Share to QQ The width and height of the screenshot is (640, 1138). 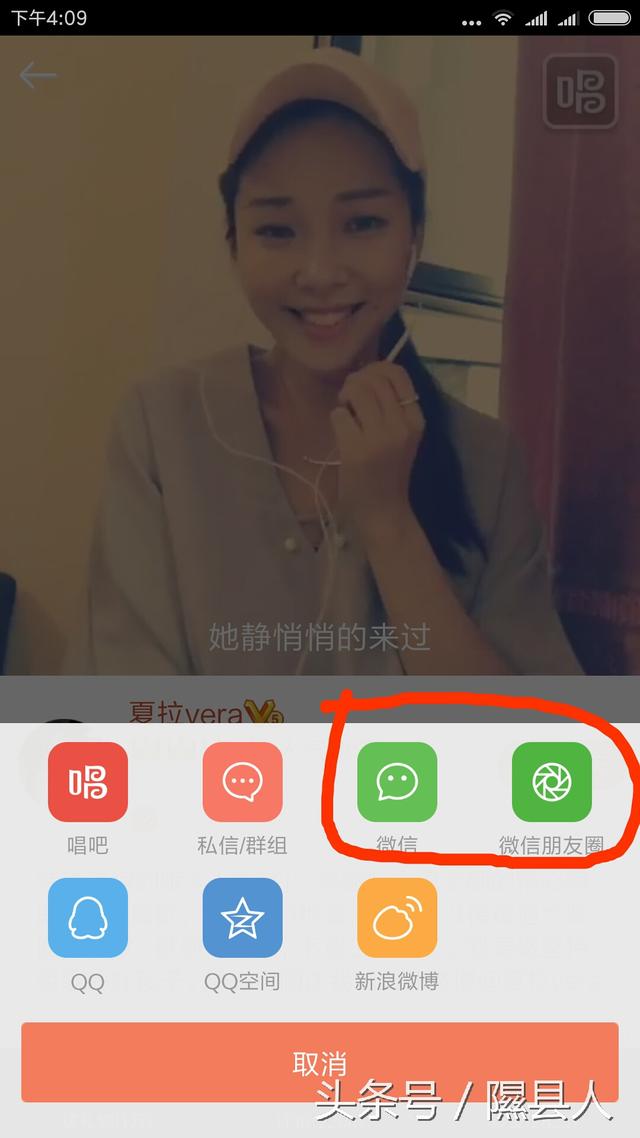coord(88,917)
